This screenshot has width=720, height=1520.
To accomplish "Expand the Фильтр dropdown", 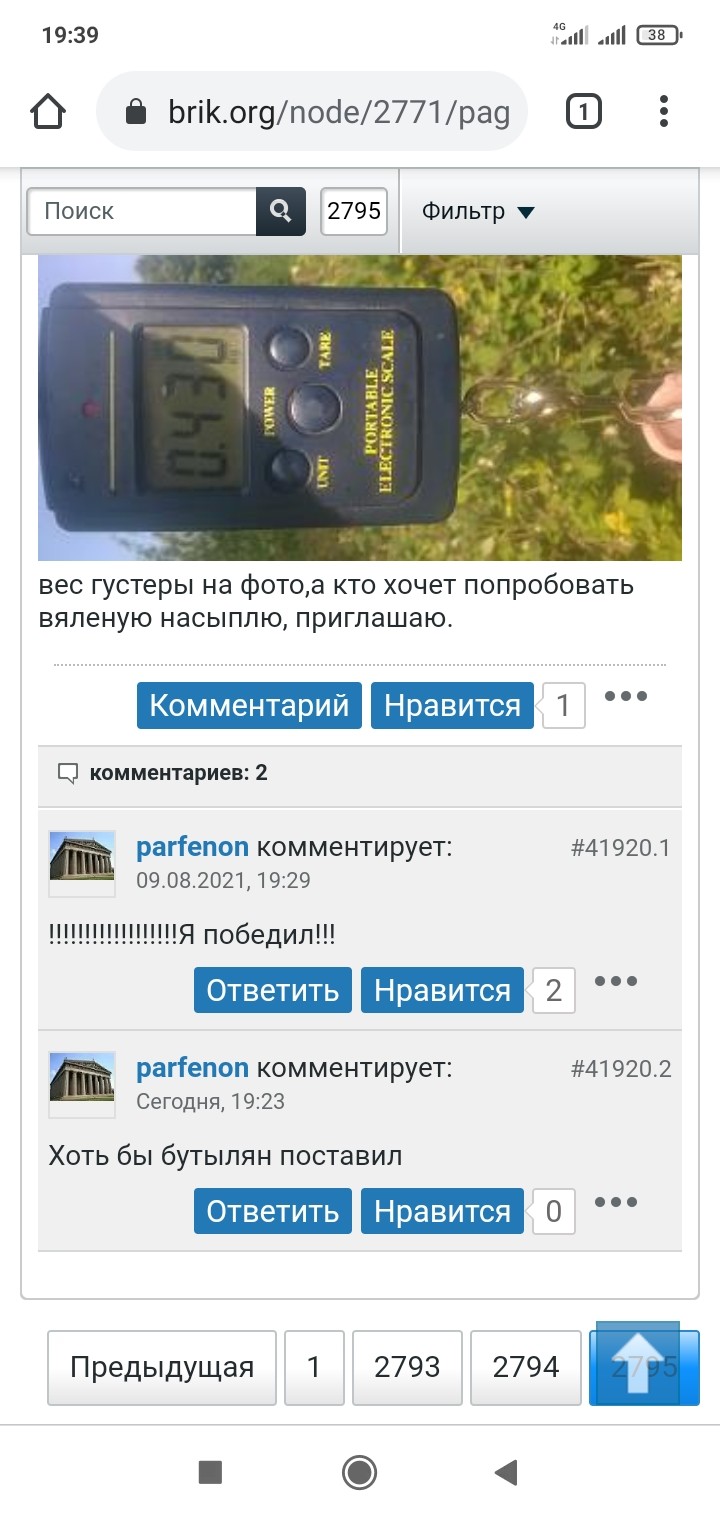I will pyautogui.click(x=478, y=211).
